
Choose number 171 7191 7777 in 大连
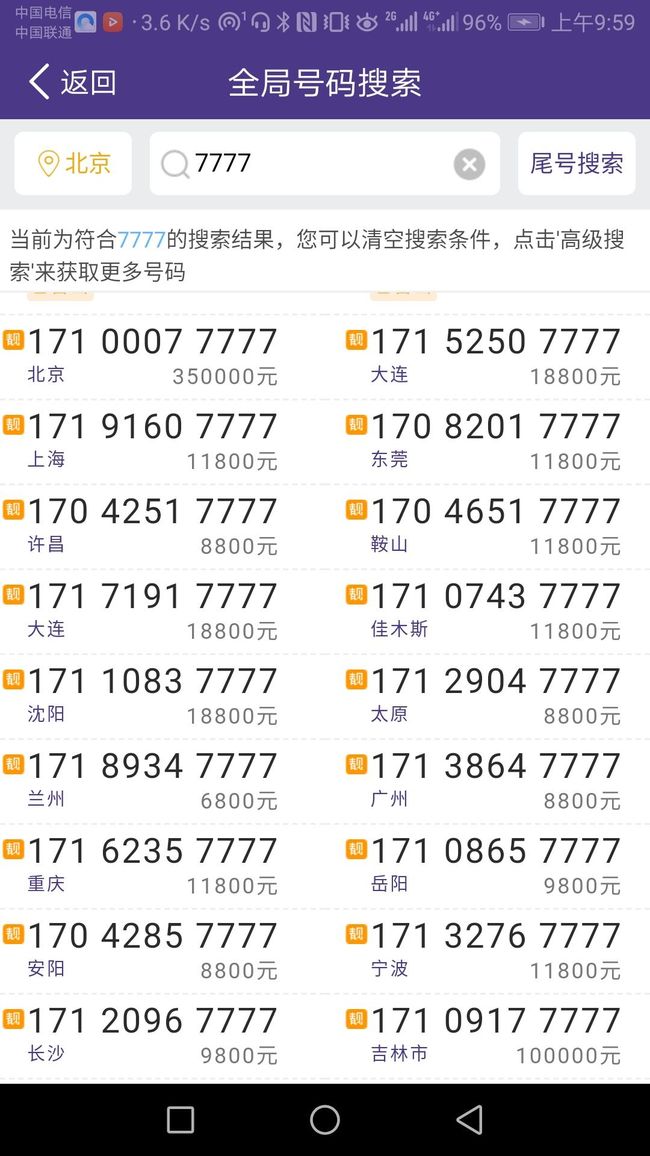pos(162,611)
